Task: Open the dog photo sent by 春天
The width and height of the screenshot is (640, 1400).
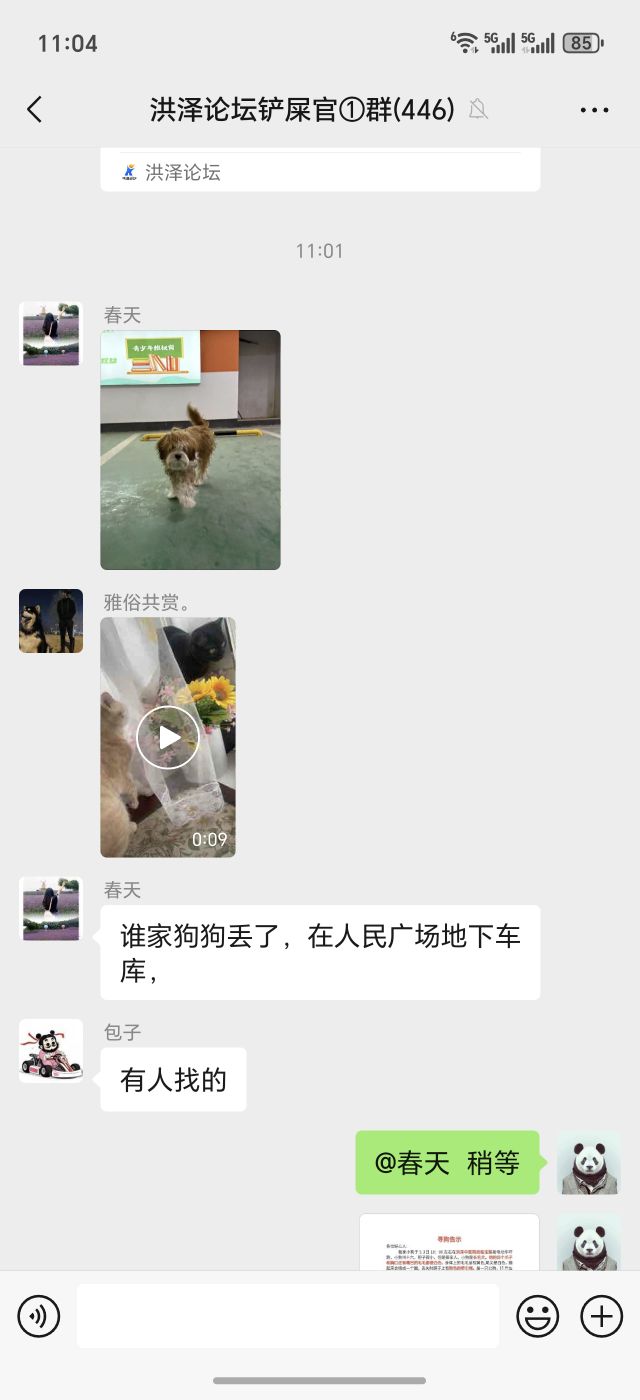Action: 190,450
